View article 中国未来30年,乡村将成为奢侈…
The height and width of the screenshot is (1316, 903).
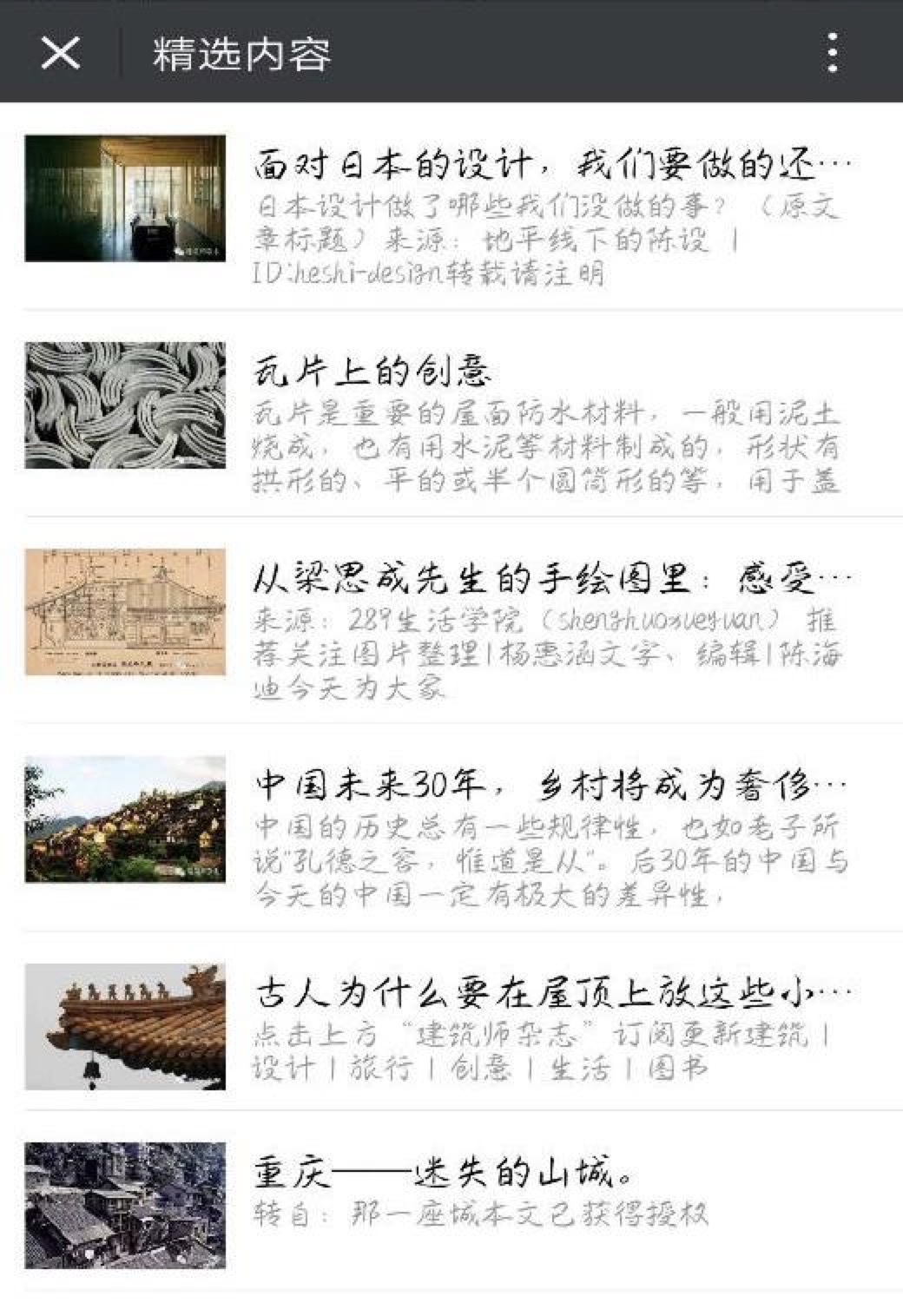[x=550, y=786]
